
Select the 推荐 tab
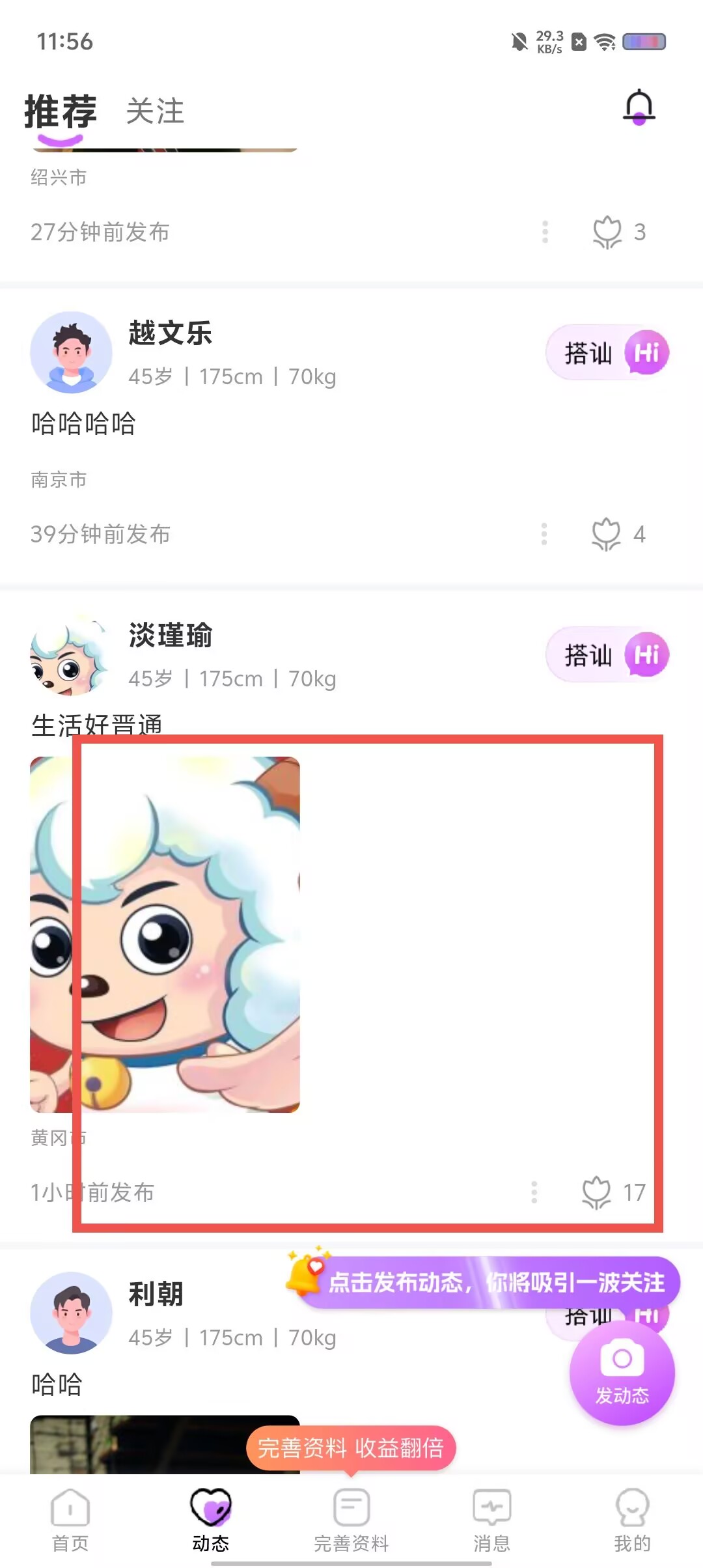[x=61, y=112]
